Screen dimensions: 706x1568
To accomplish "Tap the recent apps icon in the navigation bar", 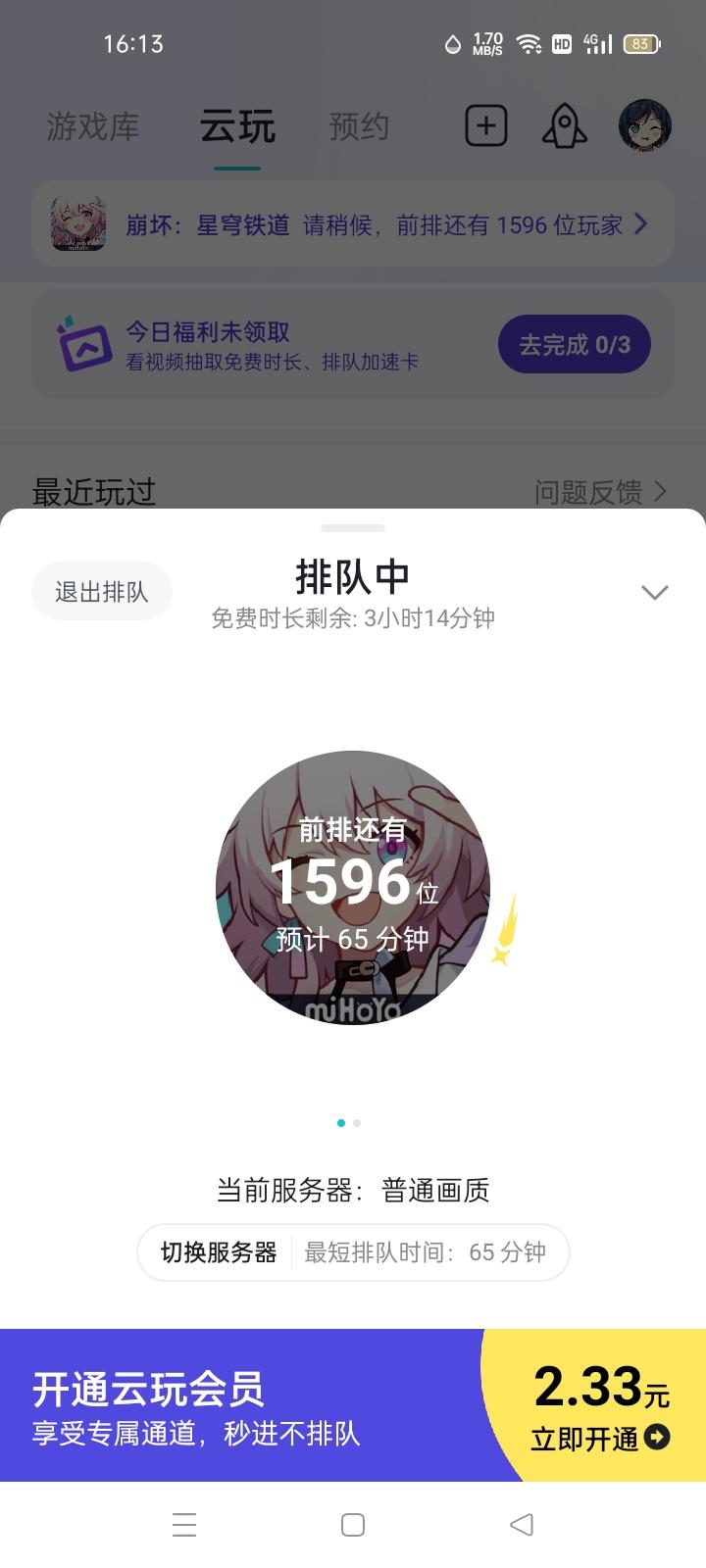I will coord(184,1525).
